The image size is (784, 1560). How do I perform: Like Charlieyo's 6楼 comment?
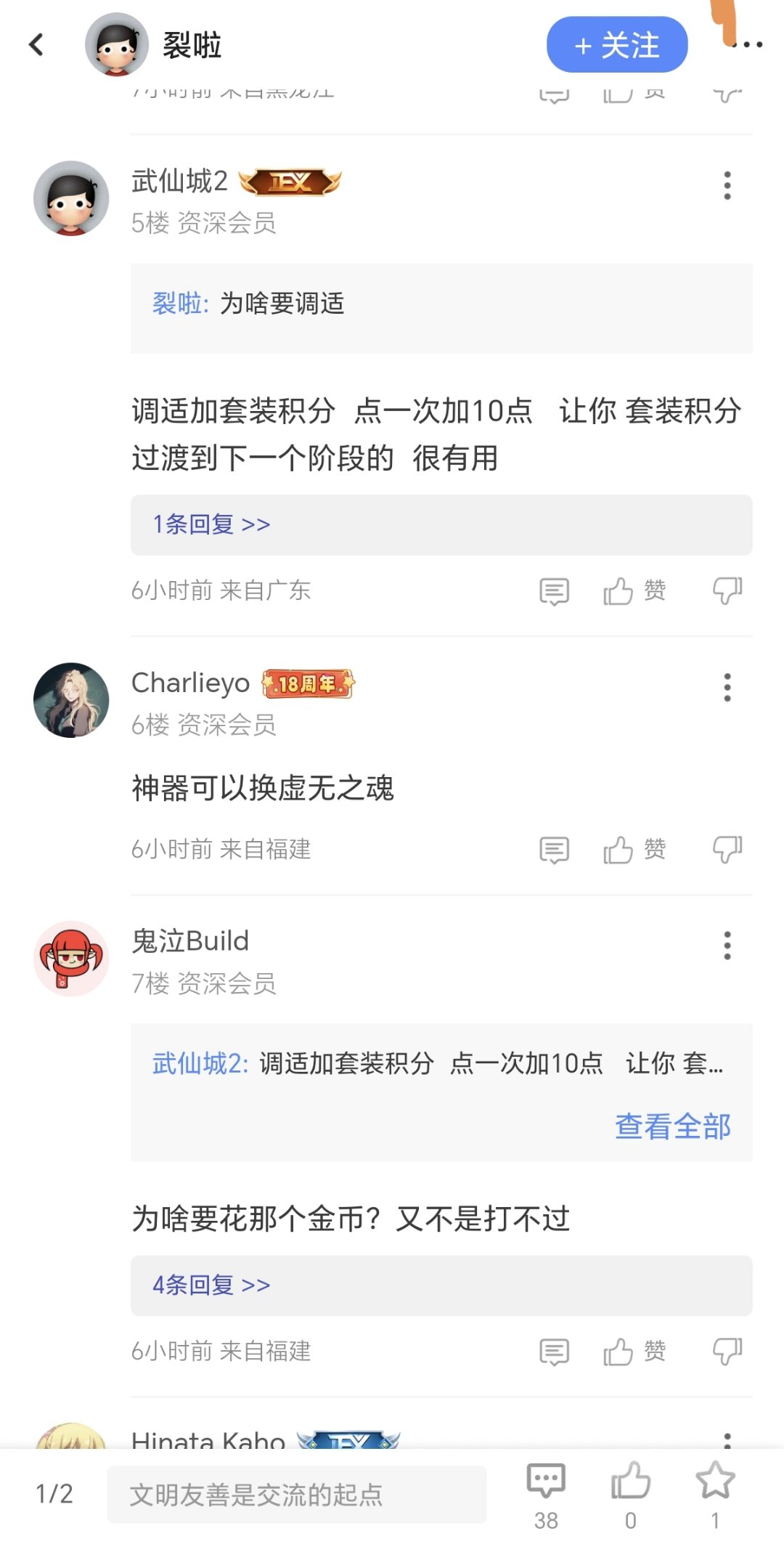(634, 849)
